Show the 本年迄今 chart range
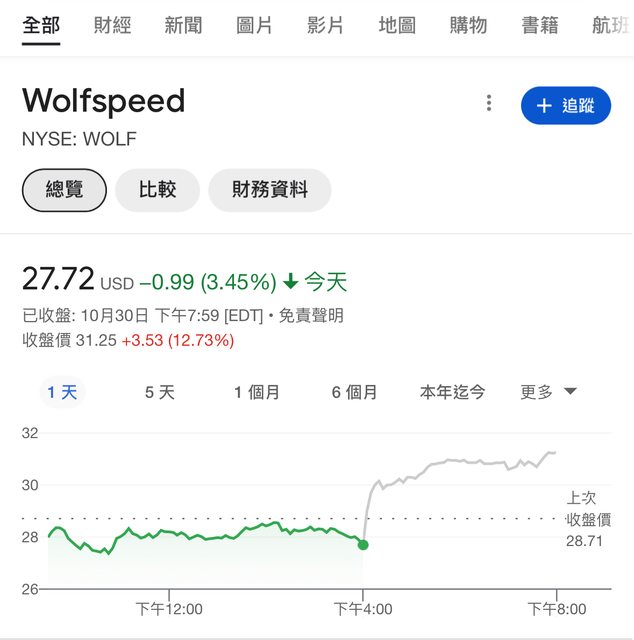The width and height of the screenshot is (634, 640). [x=452, y=393]
